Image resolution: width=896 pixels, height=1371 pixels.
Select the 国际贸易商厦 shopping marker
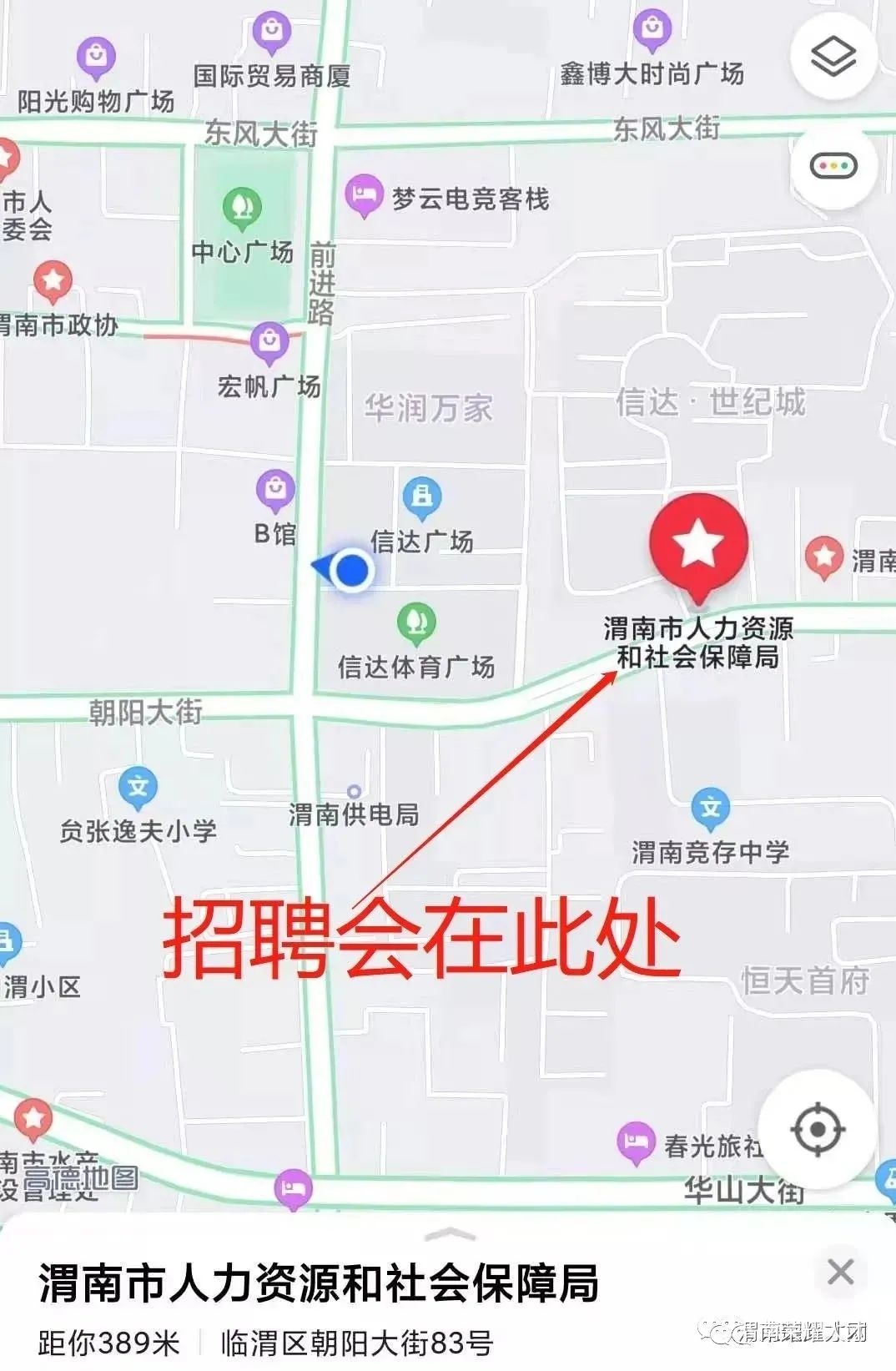point(271,32)
